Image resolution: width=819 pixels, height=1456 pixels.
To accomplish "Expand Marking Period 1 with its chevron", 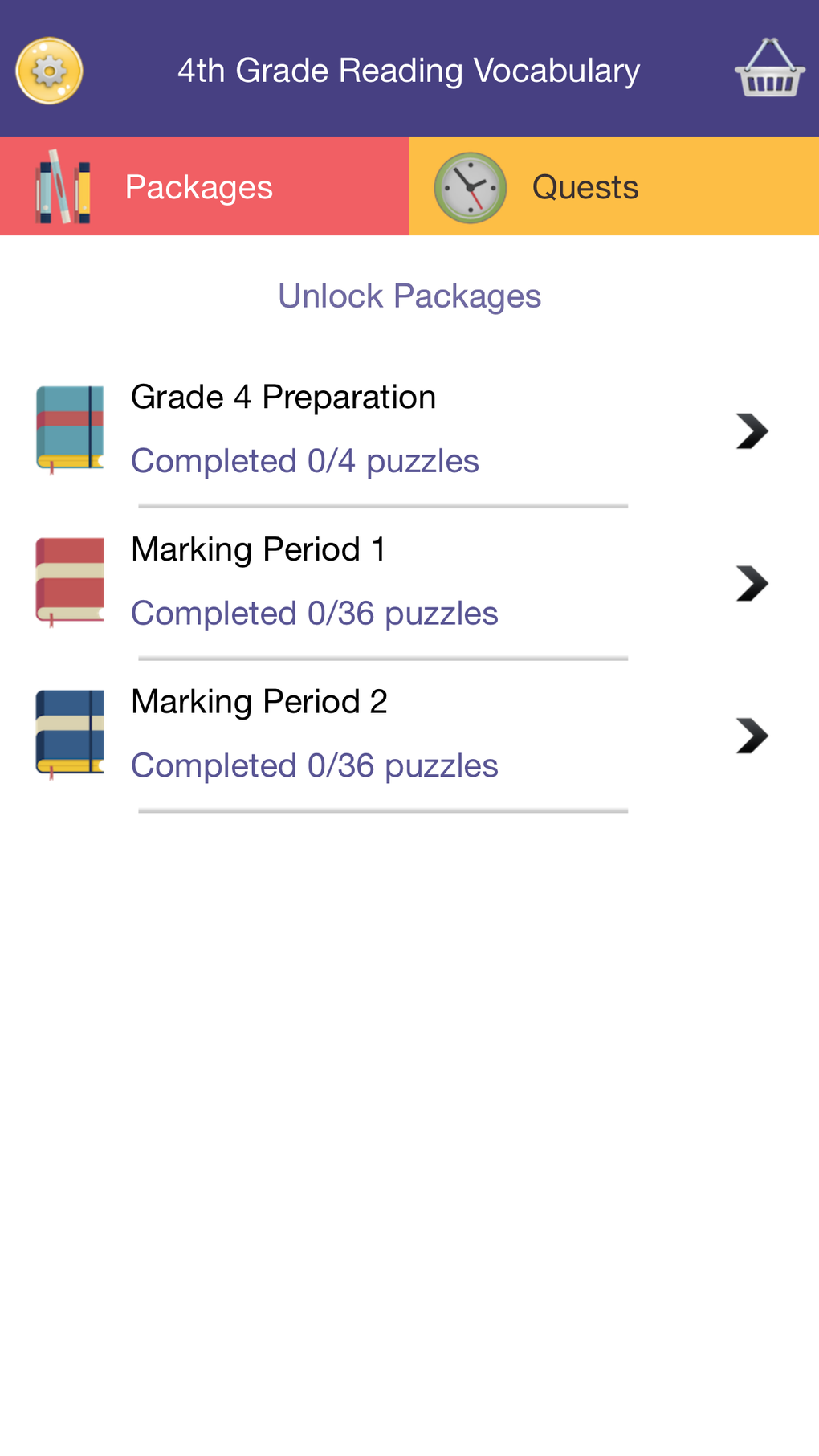I will click(x=753, y=584).
